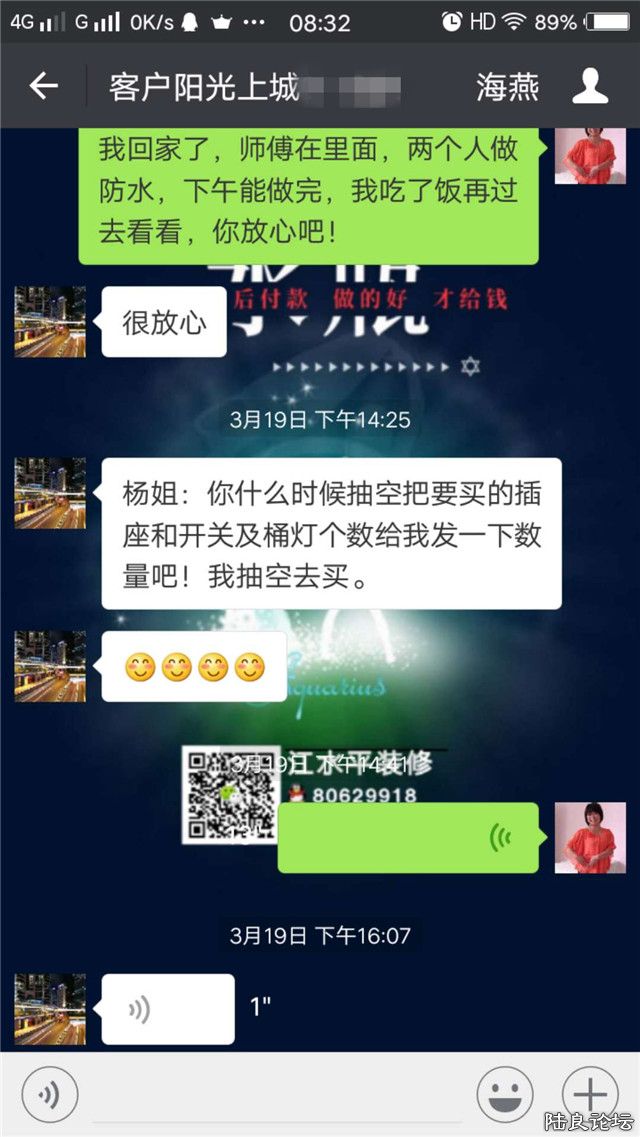Play the green sent voice message

click(408, 838)
